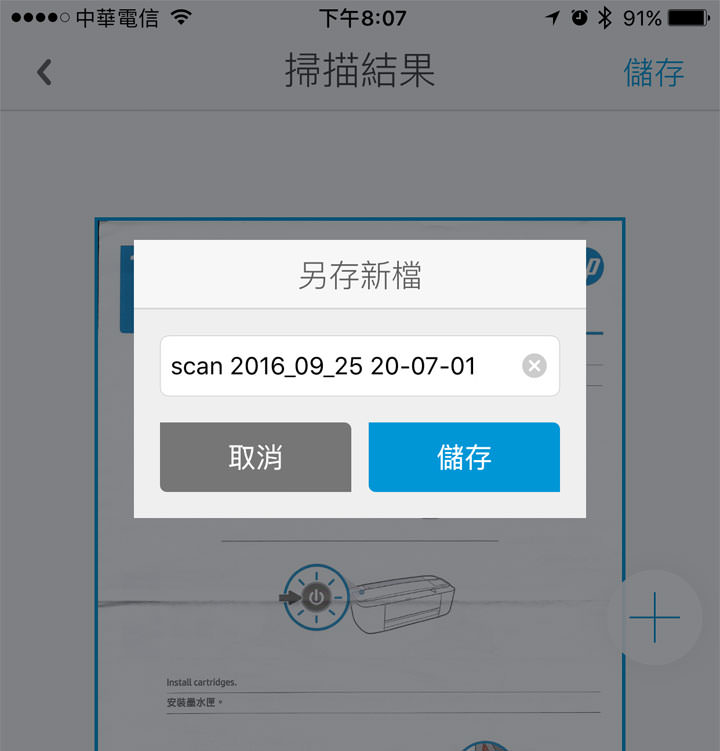Confirm with the blue 儲存 button in dialog
720x751 pixels.
[464, 457]
